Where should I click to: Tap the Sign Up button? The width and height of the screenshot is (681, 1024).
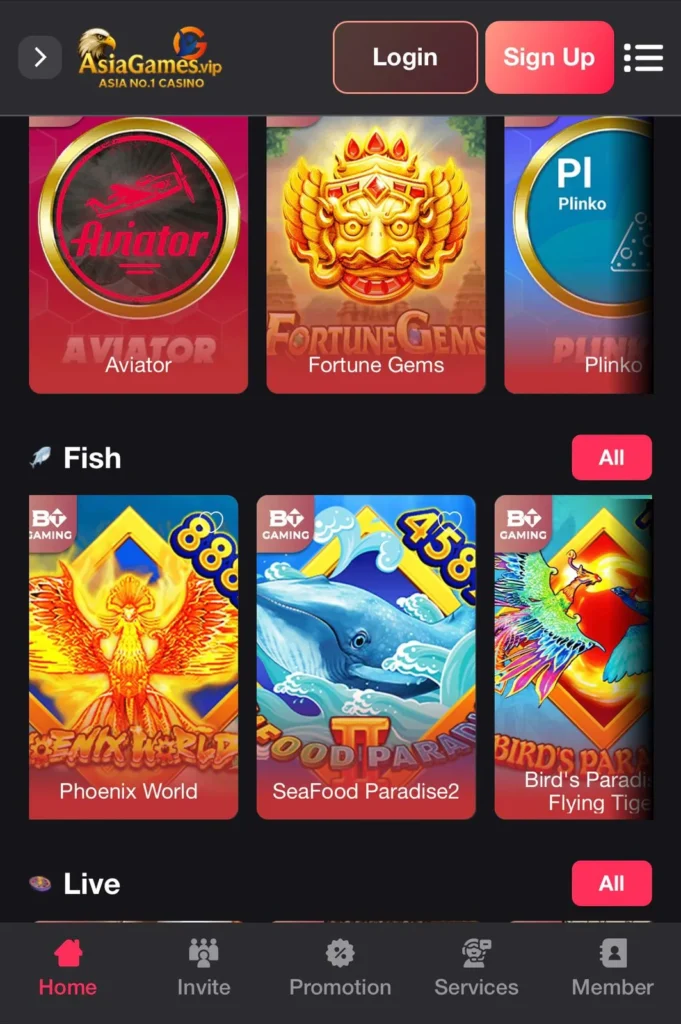[549, 58]
